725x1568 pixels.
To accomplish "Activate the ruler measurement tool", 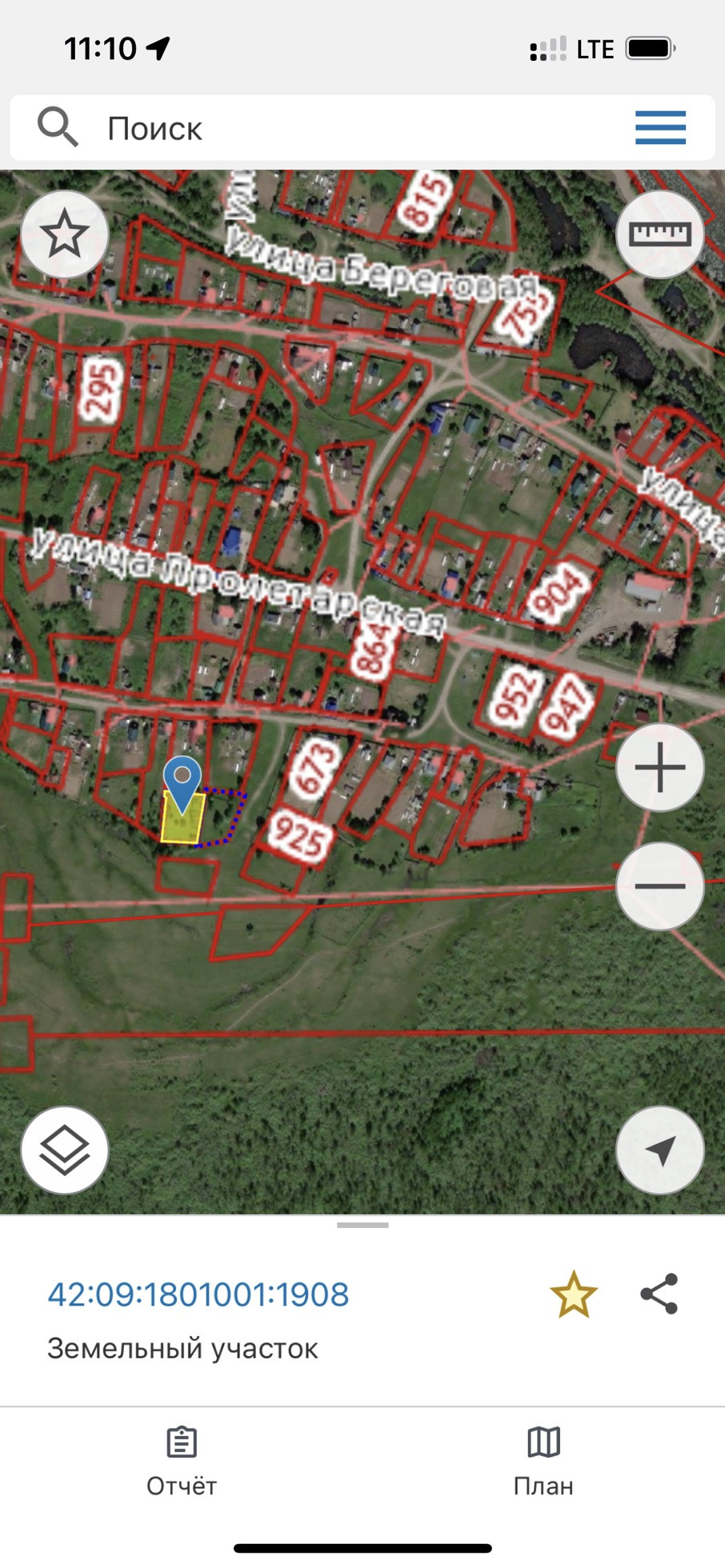I will [x=659, y=234].
